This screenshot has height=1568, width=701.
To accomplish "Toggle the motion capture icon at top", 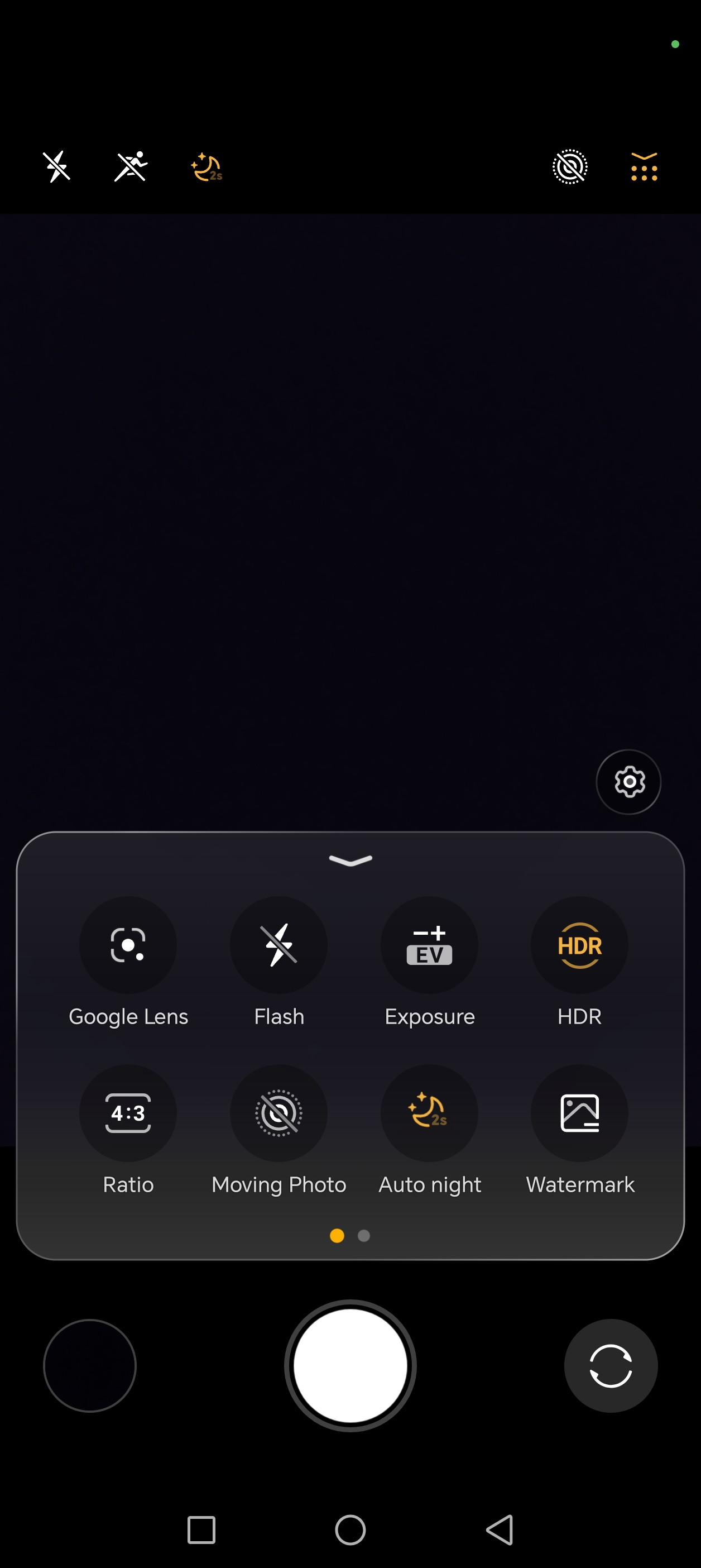I will point(131,167).
